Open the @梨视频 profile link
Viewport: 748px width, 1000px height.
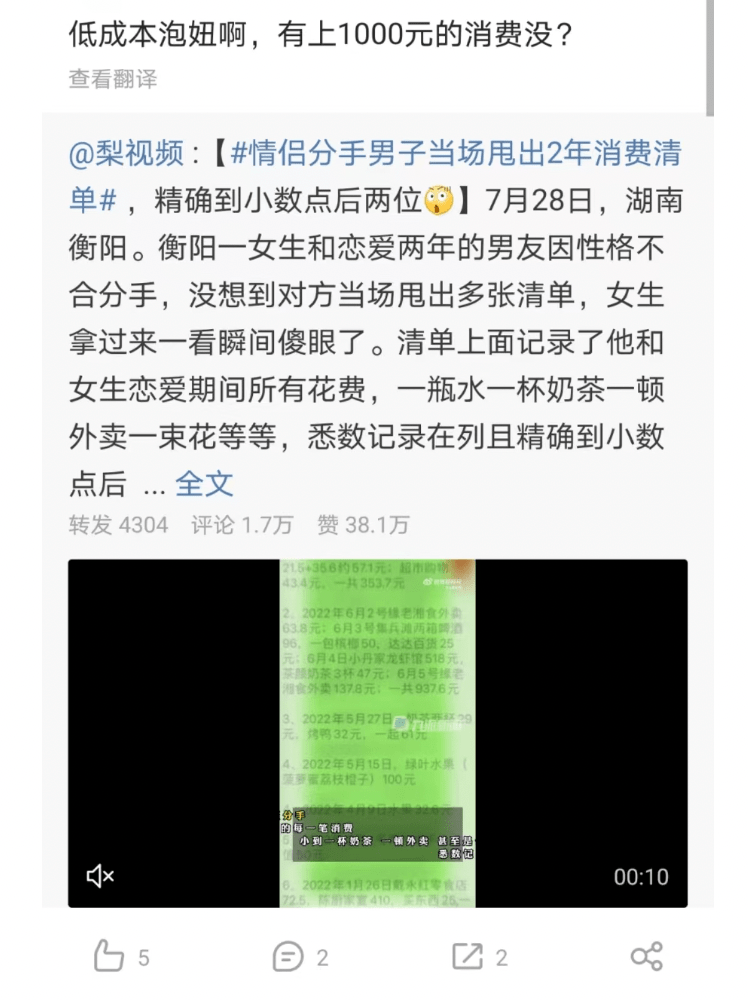tap(126, 154)
